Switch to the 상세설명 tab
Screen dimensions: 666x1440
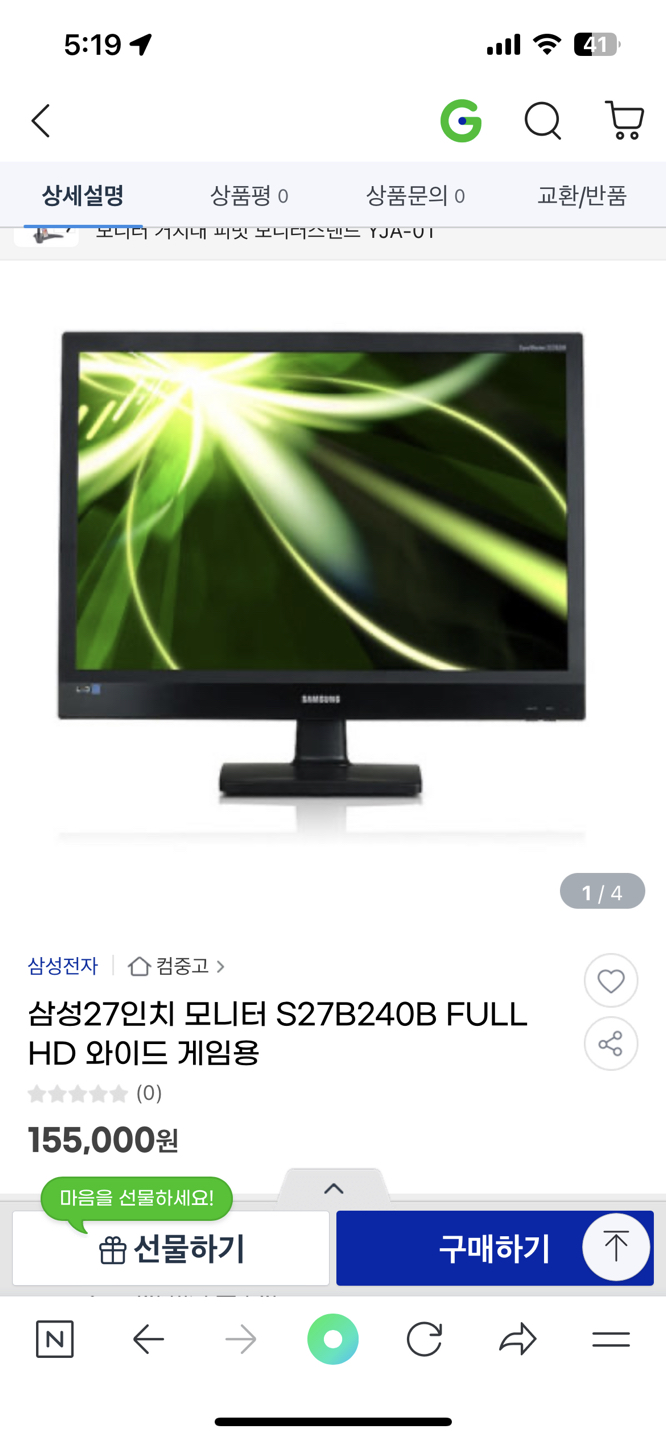tap(83, 195)
